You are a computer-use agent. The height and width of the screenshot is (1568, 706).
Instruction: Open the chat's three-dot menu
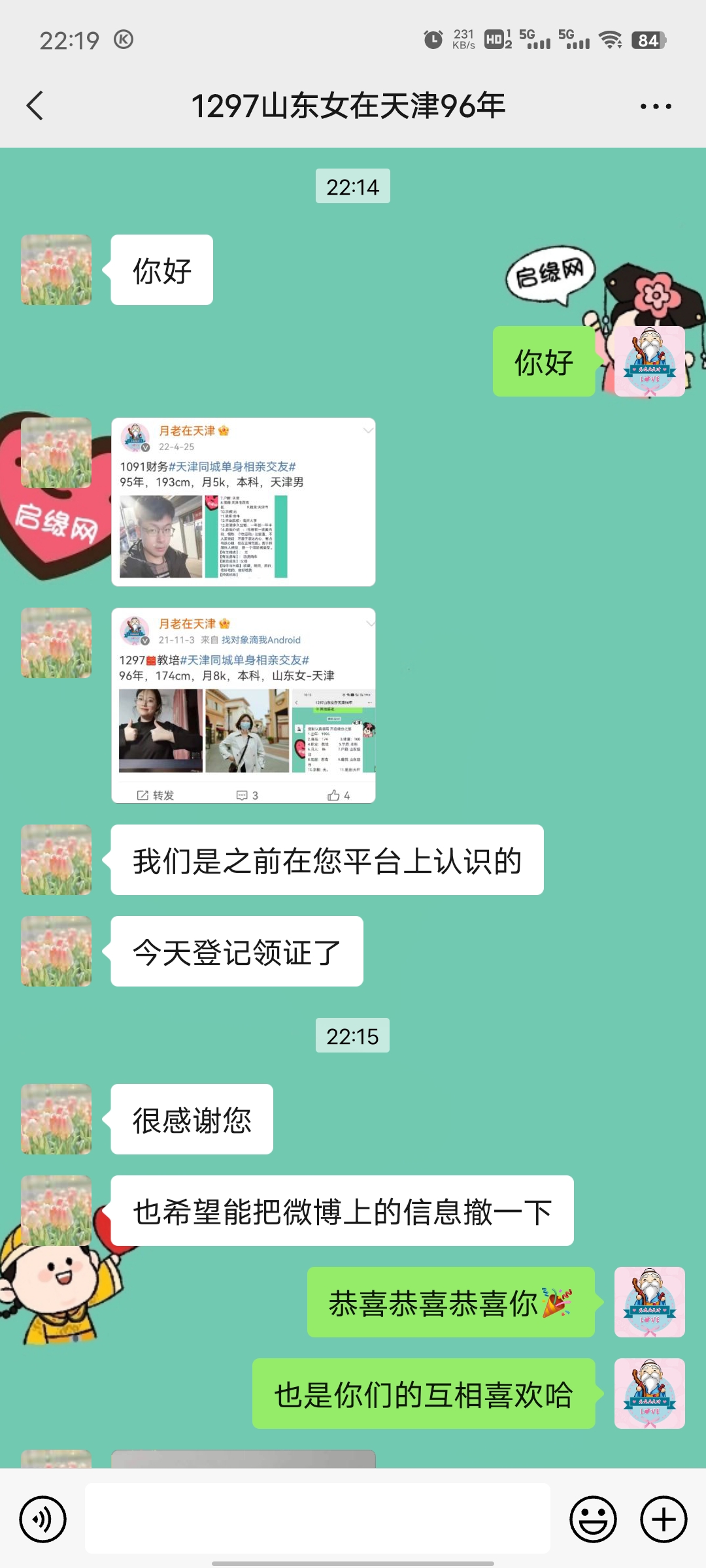(656, 106)
